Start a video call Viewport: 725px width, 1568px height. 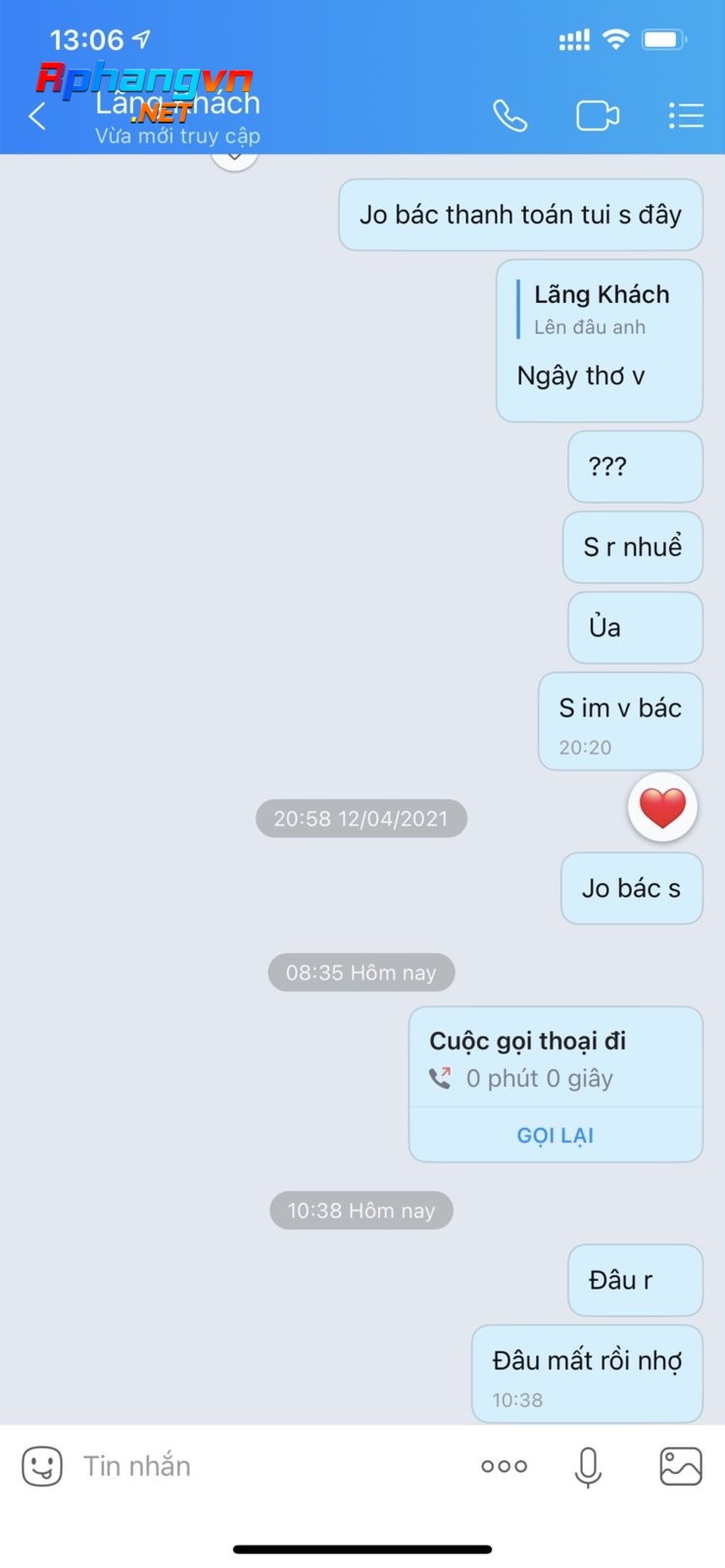(x=598, y=116)
